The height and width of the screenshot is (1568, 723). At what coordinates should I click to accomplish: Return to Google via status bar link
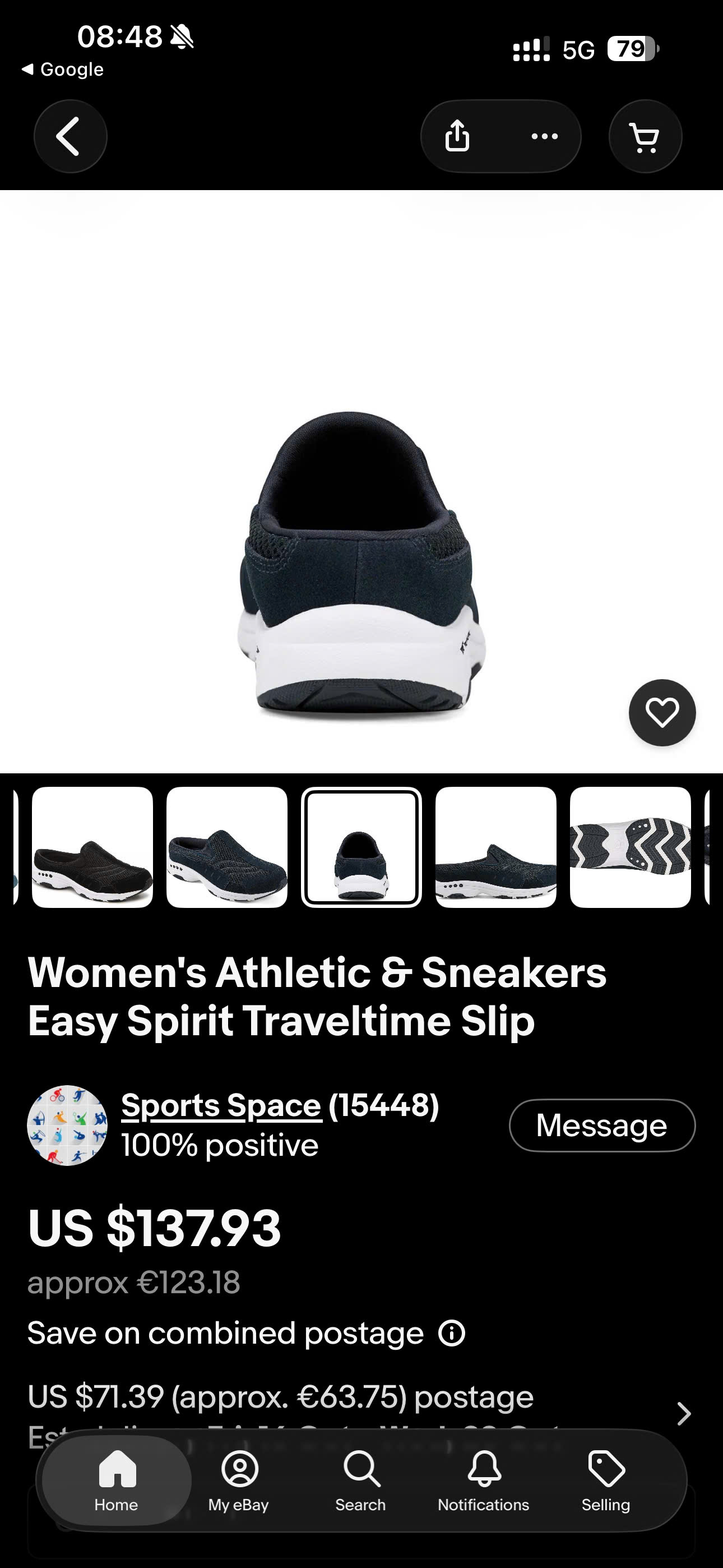tap(63, 70)
